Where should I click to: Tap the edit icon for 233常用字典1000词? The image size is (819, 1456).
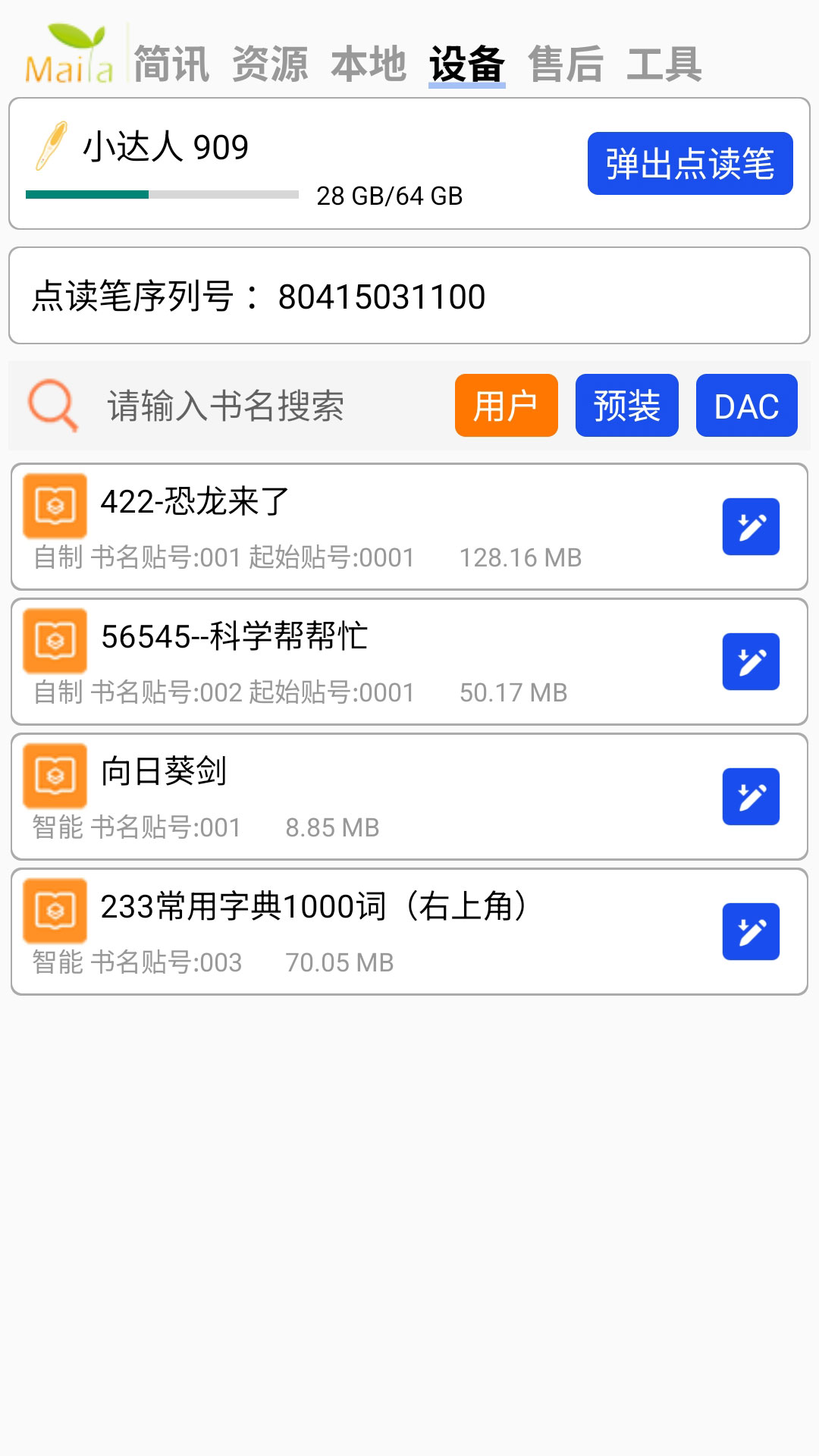[x=751, y=931]
